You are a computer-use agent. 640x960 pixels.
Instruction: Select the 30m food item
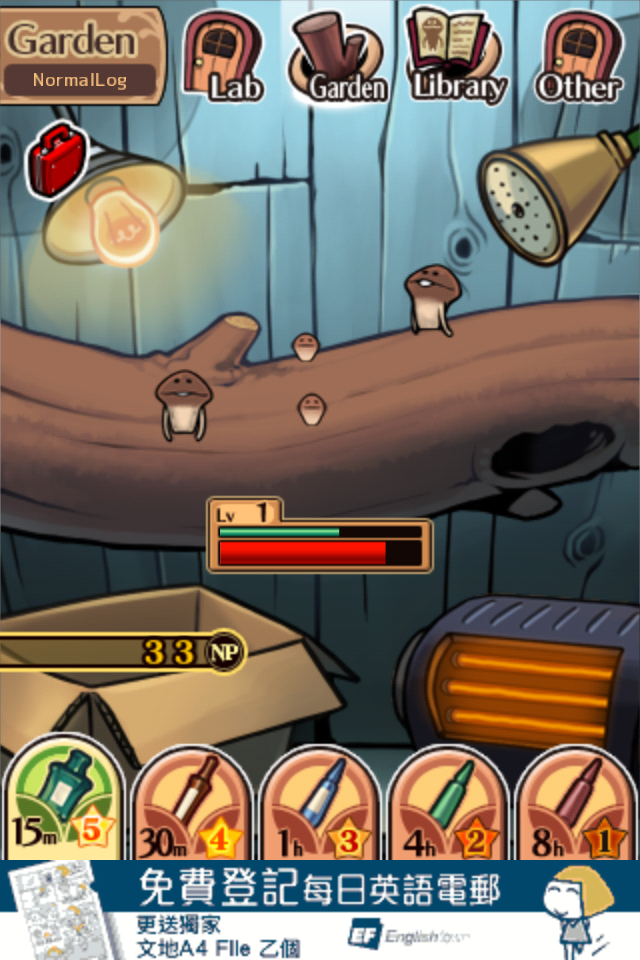click(x=192, y=805)
